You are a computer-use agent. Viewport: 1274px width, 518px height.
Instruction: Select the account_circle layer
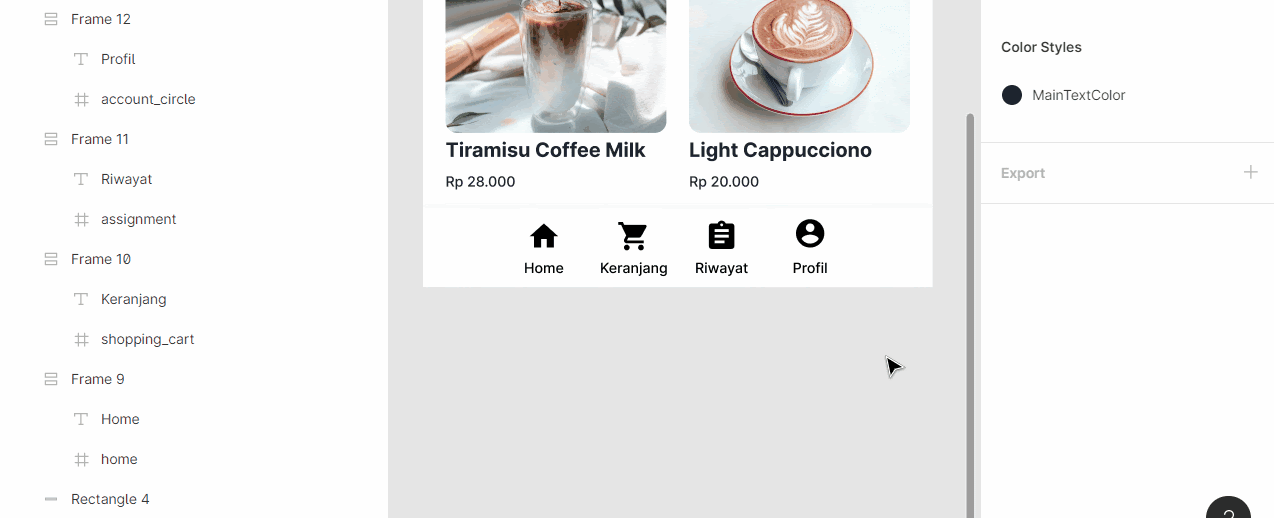click(148, 99)
